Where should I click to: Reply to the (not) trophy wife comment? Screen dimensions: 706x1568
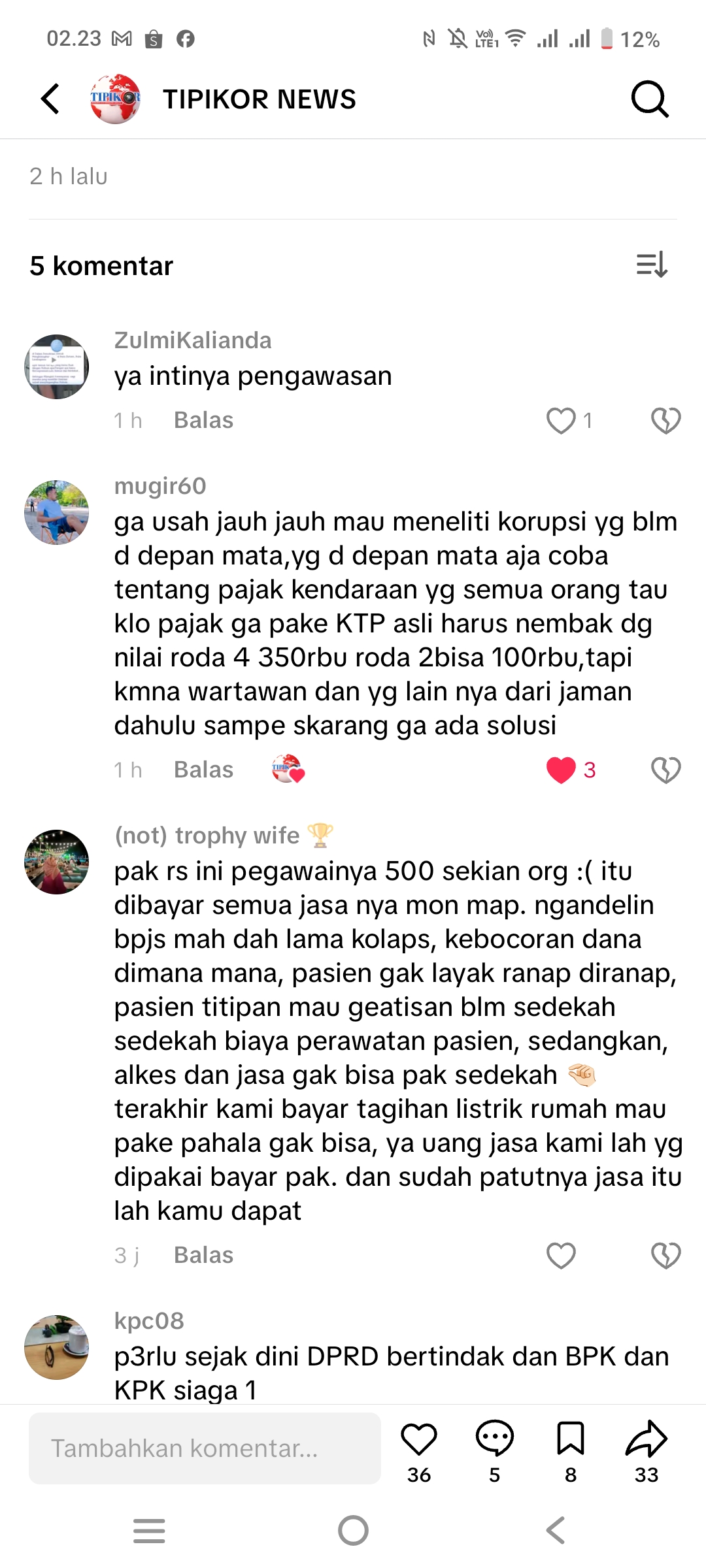tap(203, 1256)
